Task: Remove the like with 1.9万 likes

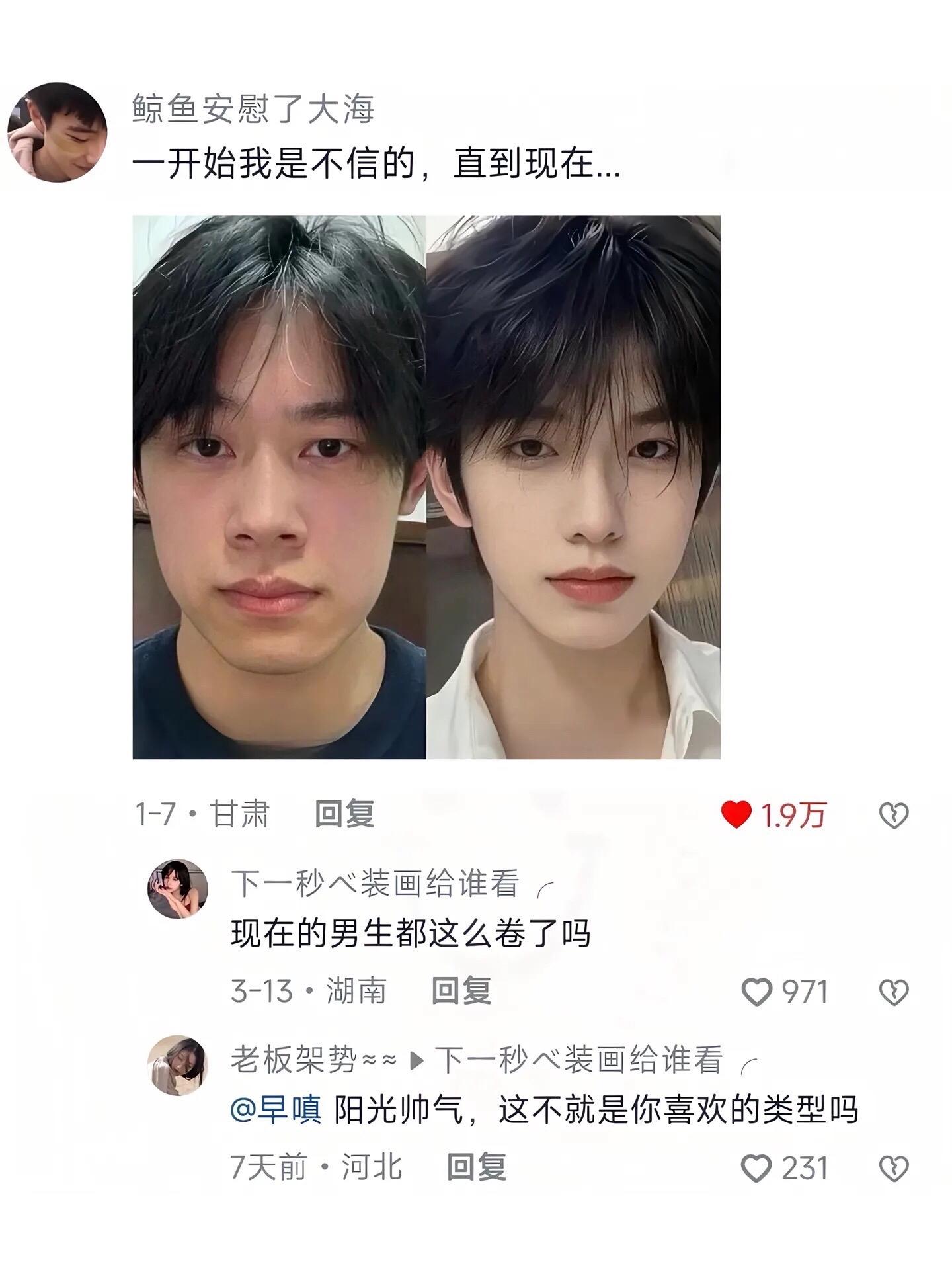Action: coord(736,814)
